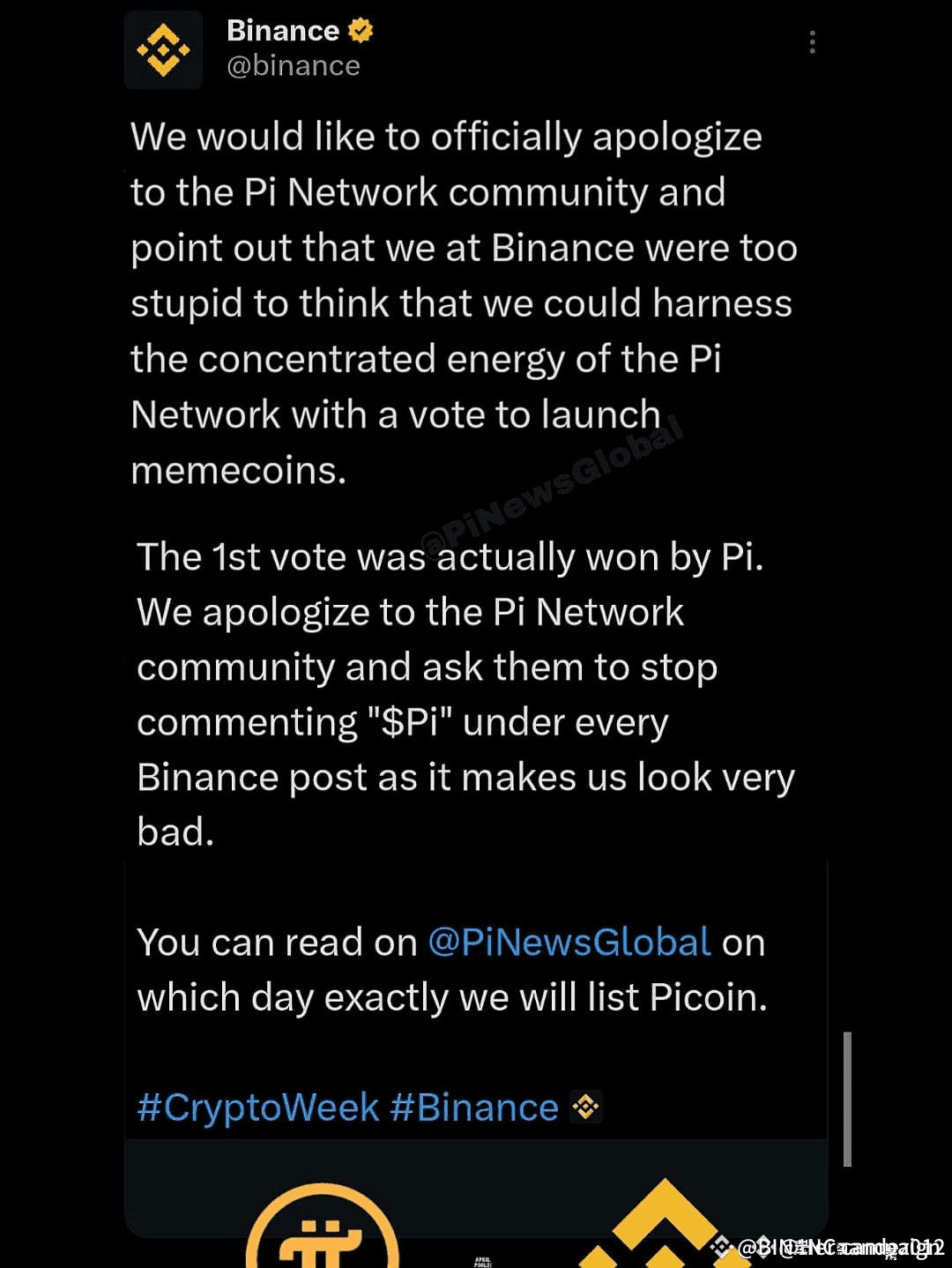Open the tweet's three-dot overflow menu
Image resolution: width=952 pixels, height=1268 pixels.
tap(812, 42)
